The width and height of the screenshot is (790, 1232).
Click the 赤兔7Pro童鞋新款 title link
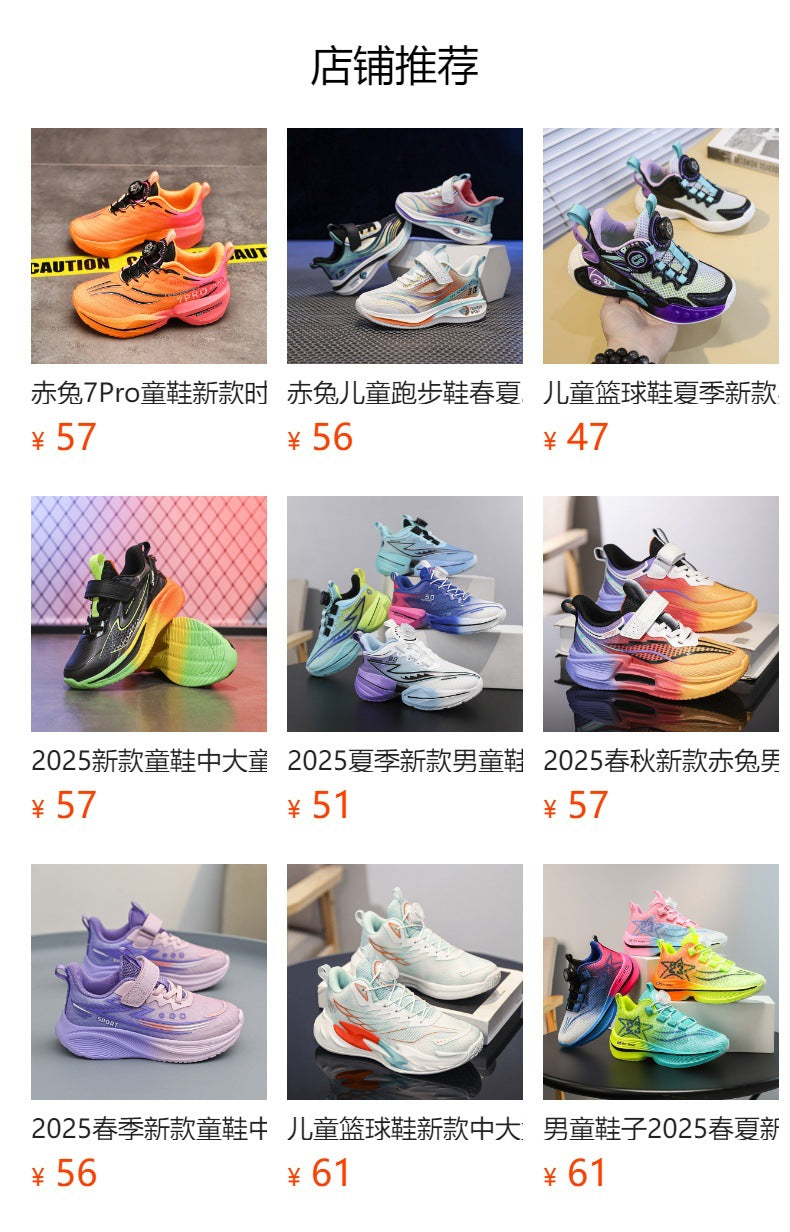pyautogui.click(x=146, y=392)
